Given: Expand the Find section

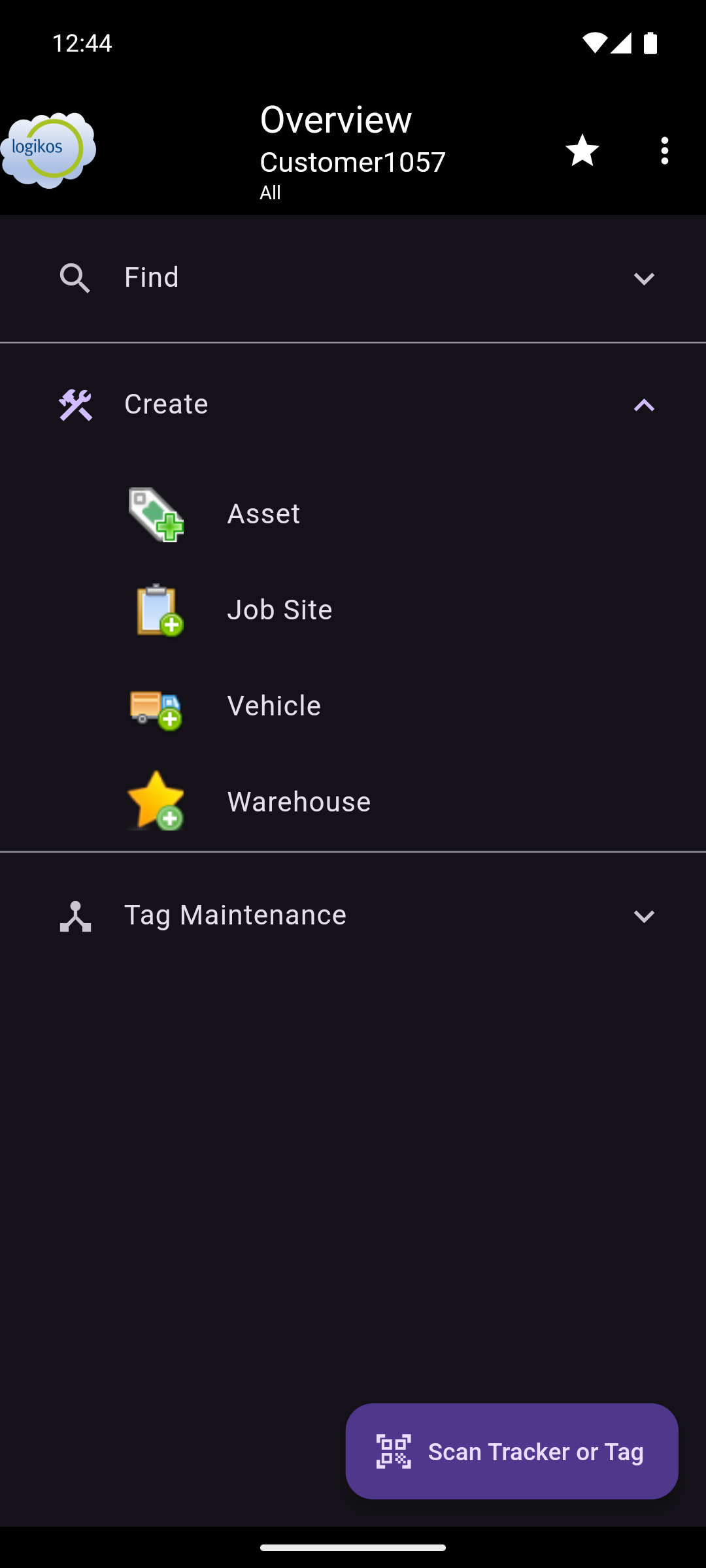Looking at the screenshot, I should point(353,278).
